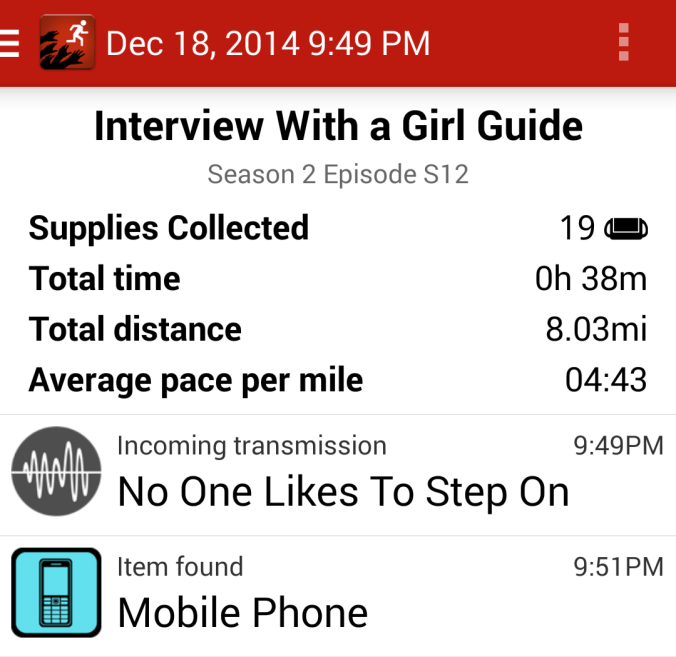Image resolution: width=676 pixels, height=657 pixels.
Task: Open the navigation drawer menu
Action: [x=10, y=43]
